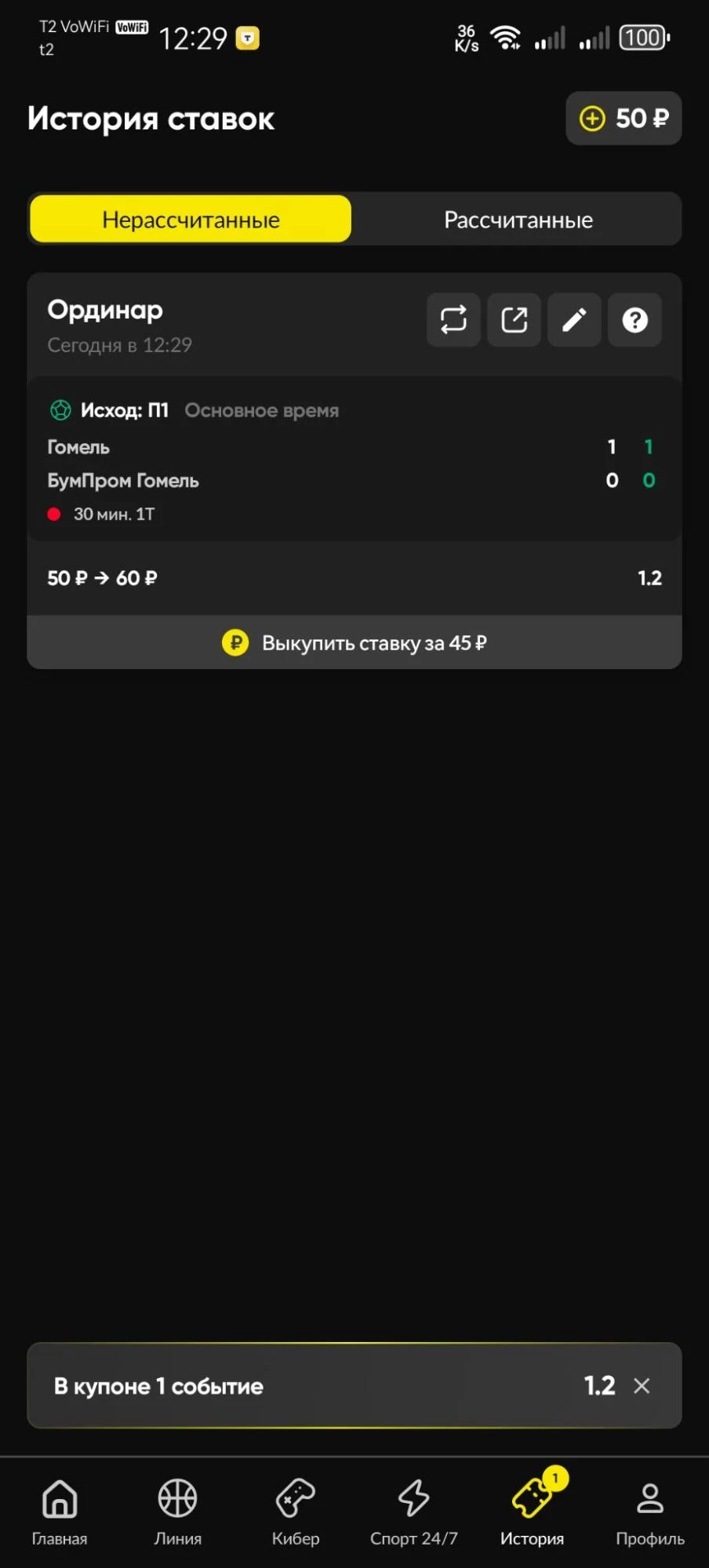Tap Выкупить ставку за 45 ₽

pos(354,643)
